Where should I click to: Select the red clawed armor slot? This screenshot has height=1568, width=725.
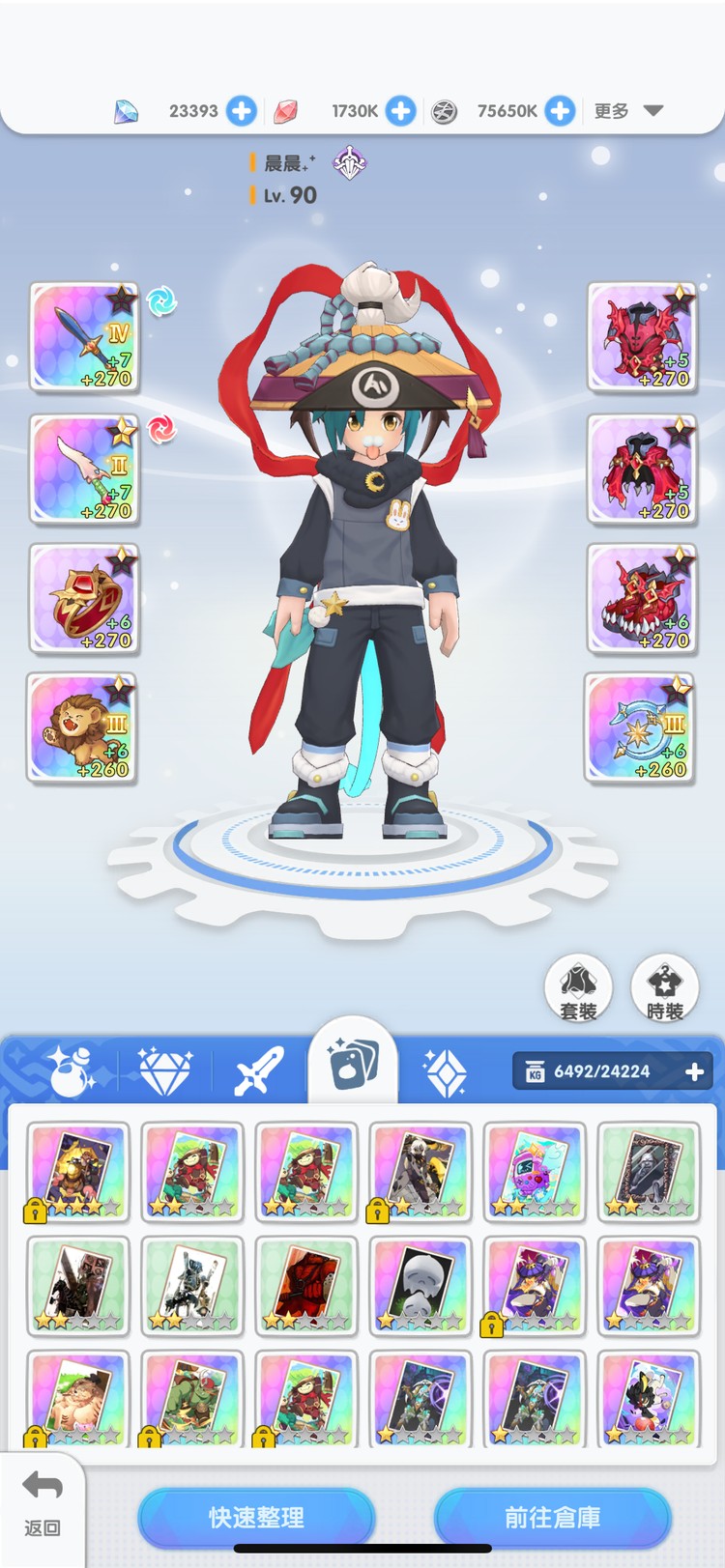click(642, 469)
